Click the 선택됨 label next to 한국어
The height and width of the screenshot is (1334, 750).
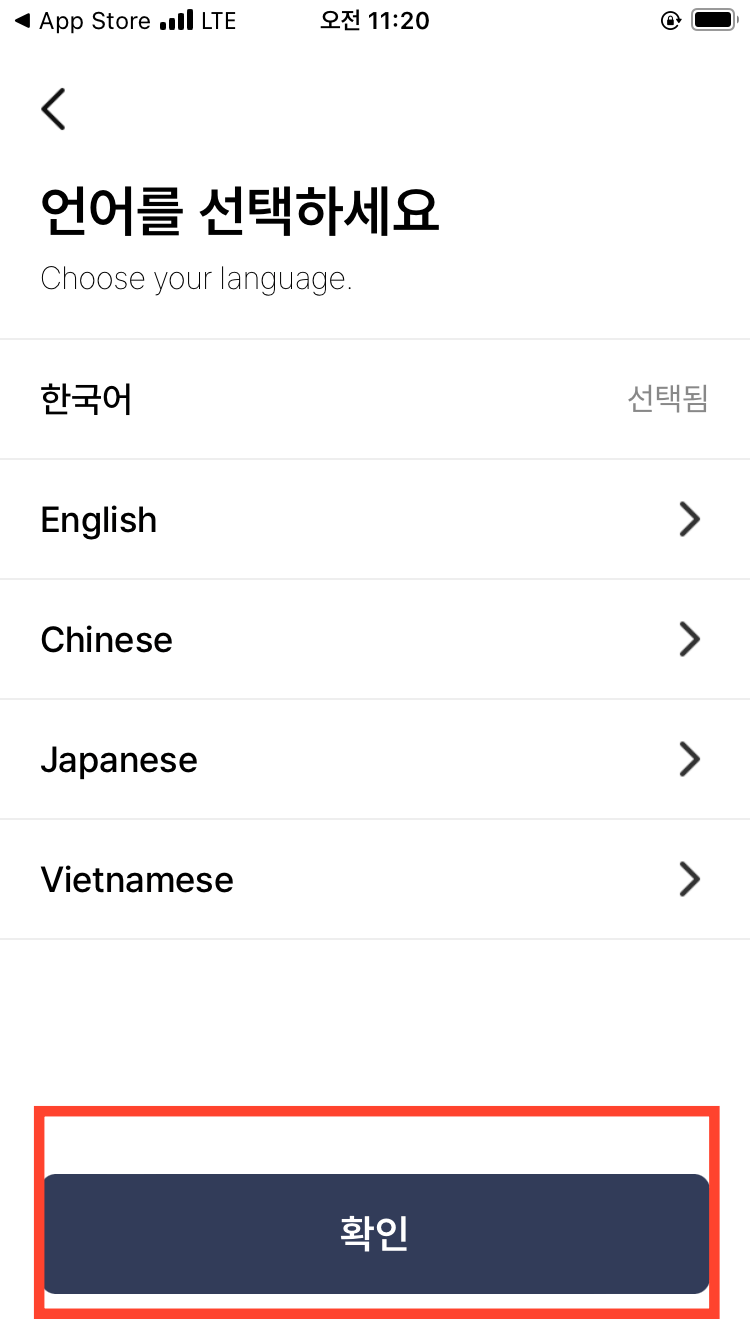(x=669, y=399)
